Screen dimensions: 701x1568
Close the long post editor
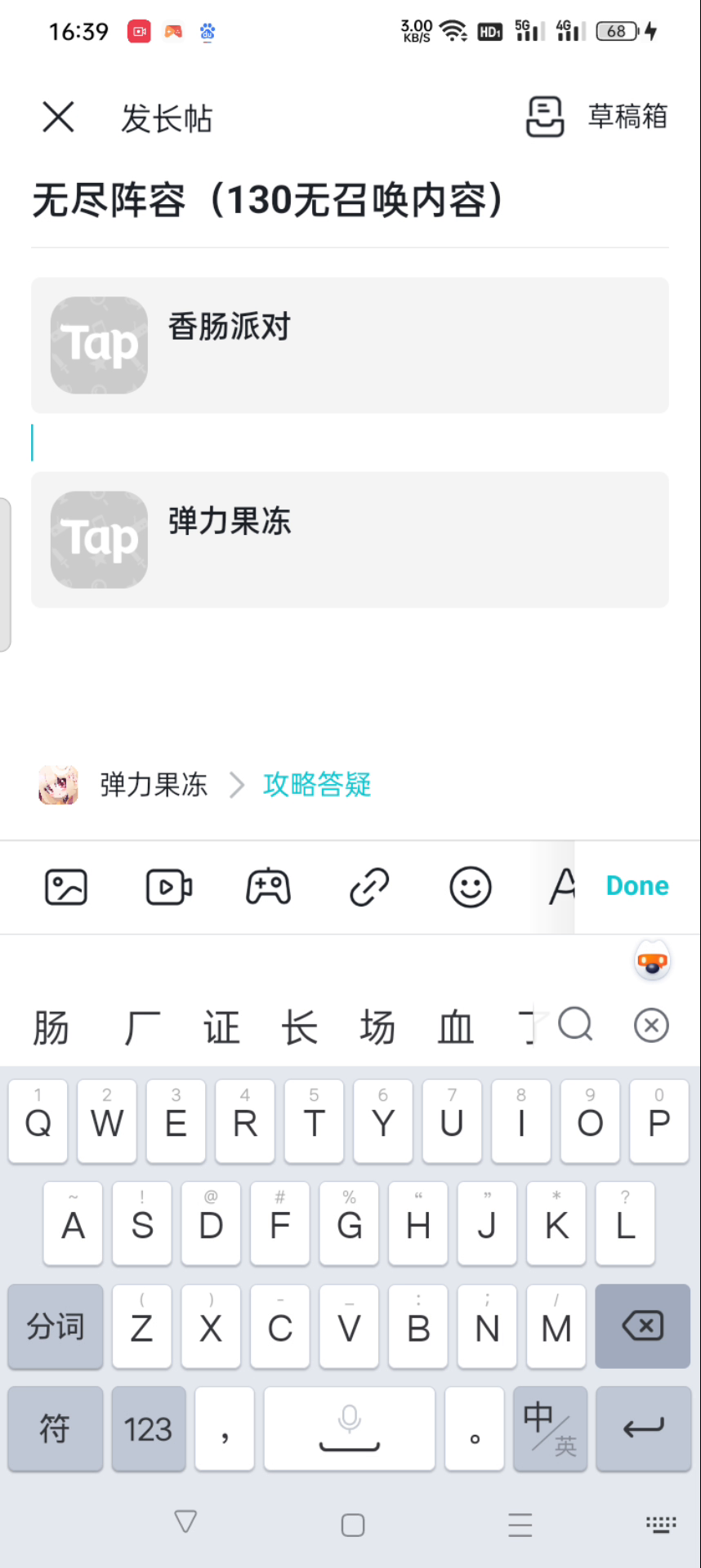58,117
